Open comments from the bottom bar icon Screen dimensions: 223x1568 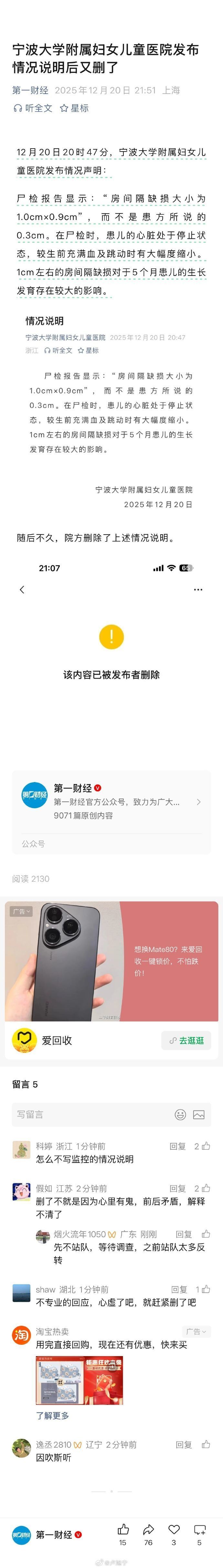click(x=199, y=1529)
